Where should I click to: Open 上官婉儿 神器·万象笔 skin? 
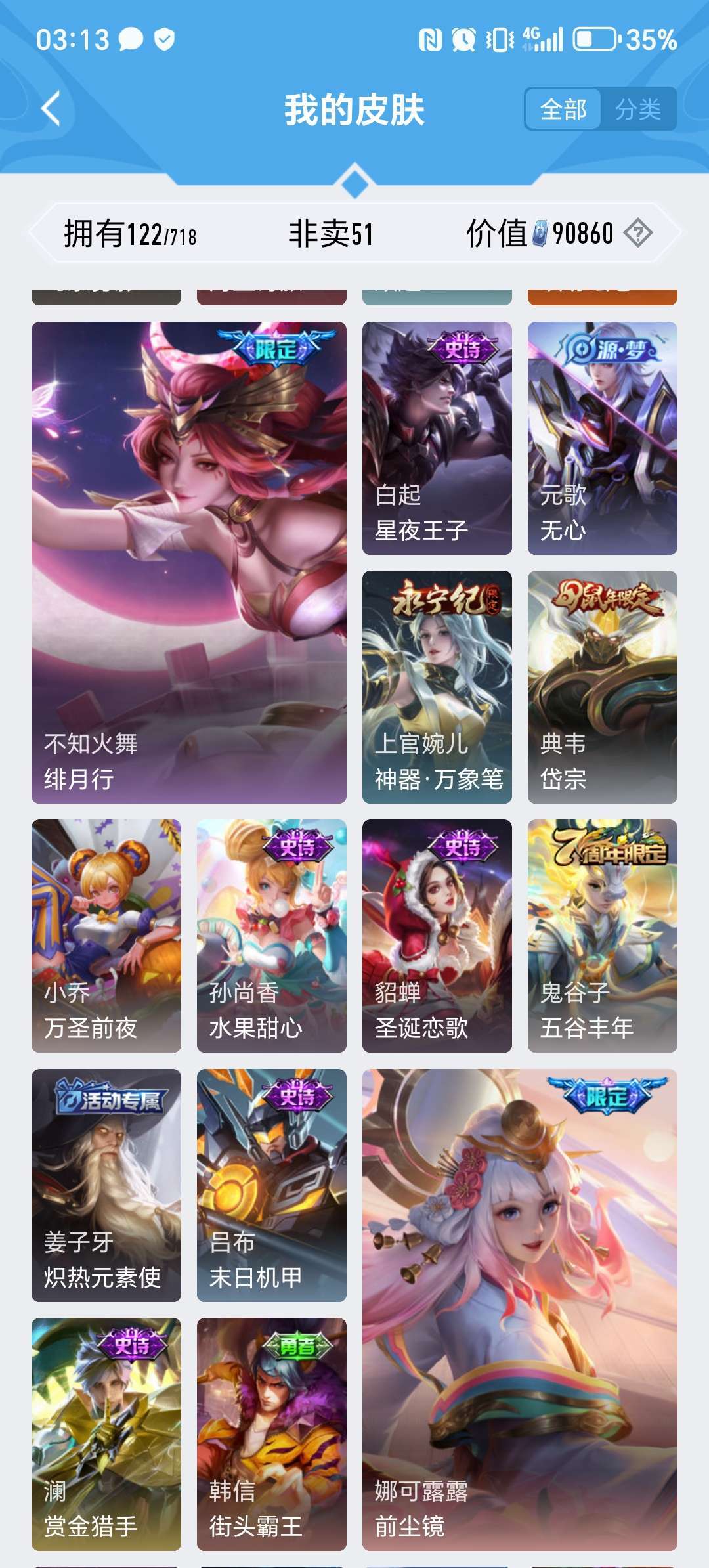click(x=437, y=687)
